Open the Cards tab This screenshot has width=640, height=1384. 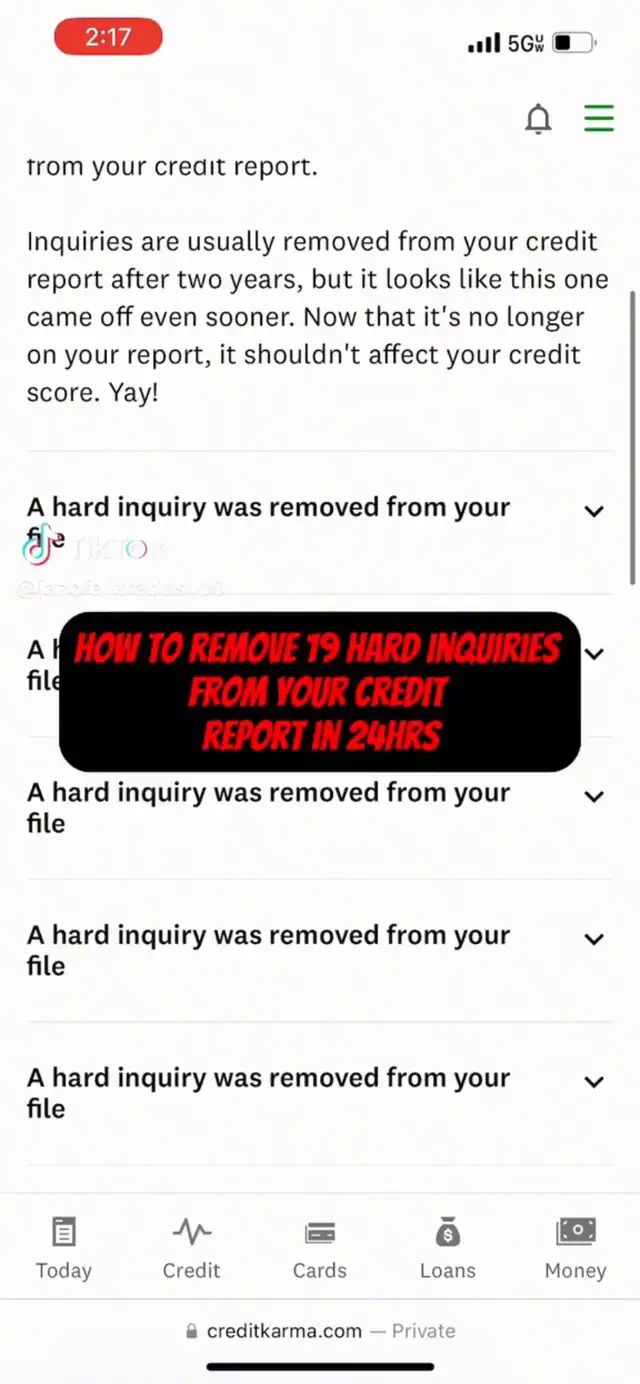[320, 1248]
